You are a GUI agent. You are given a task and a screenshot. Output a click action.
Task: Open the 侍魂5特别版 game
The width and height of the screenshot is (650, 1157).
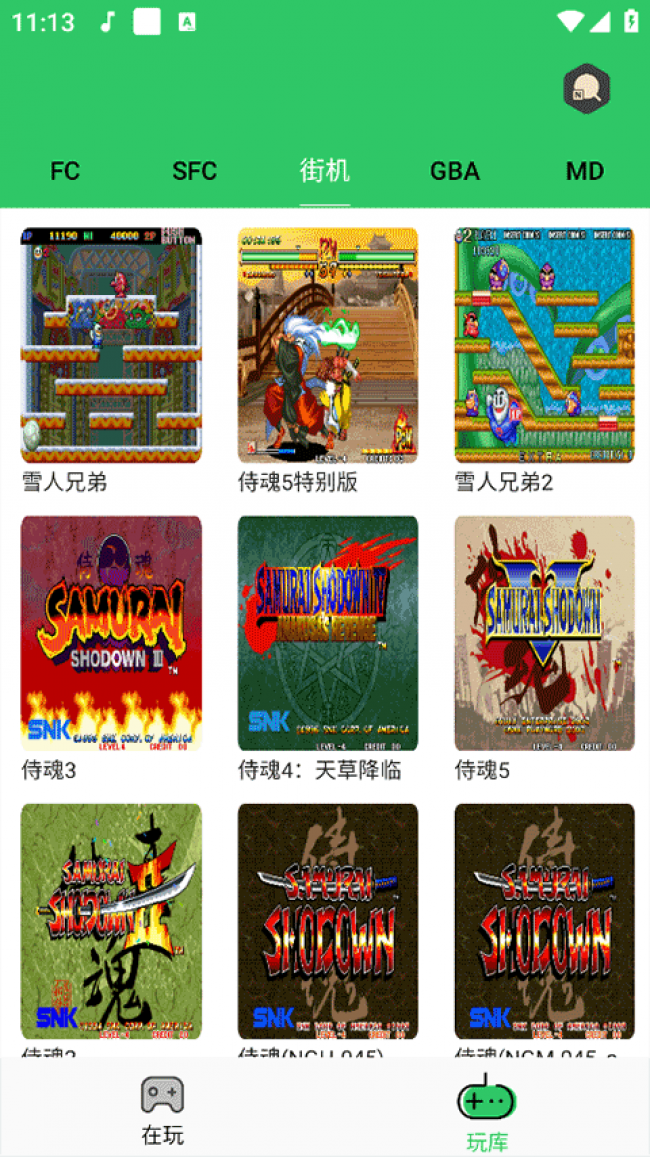pyautogui.click(x=328, y=345)
